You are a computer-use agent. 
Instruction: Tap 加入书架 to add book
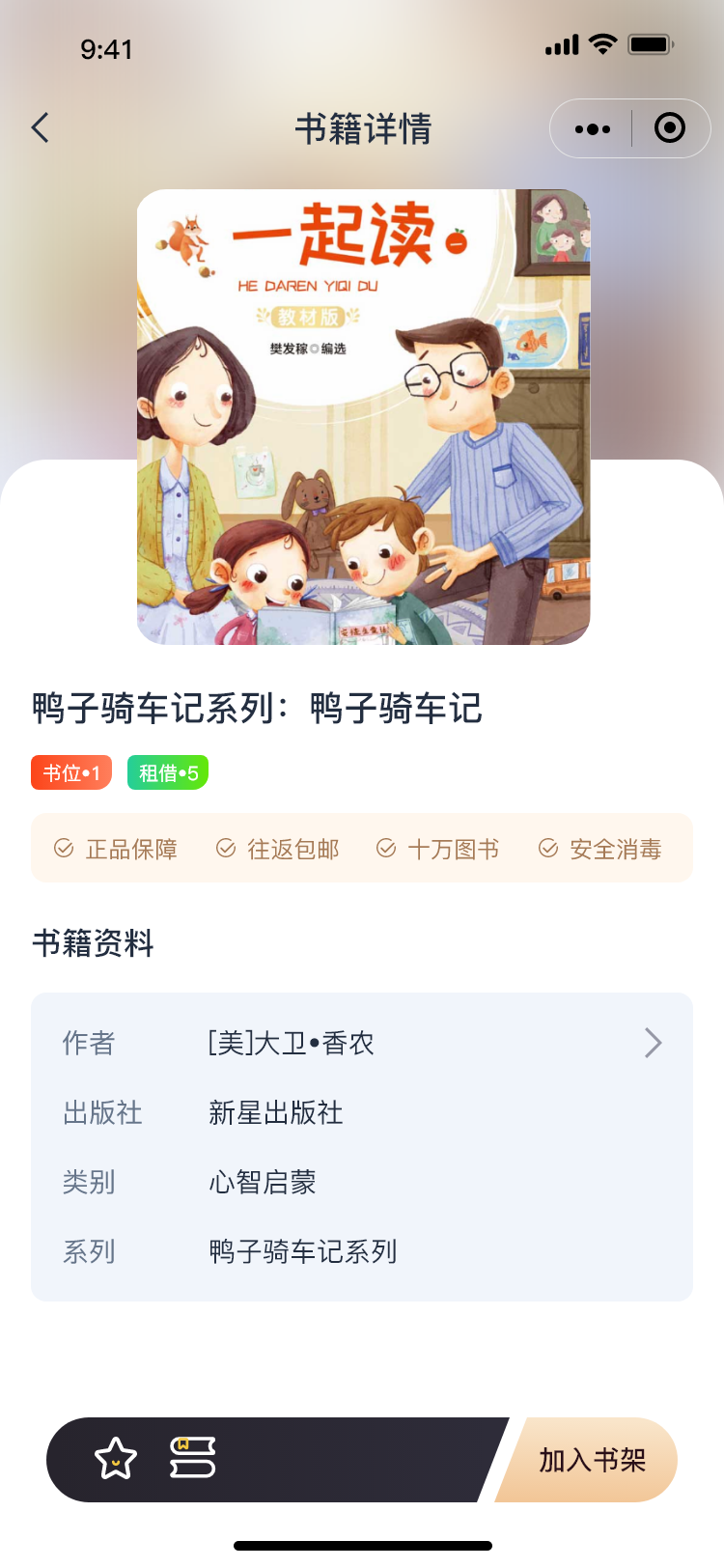(x=592, y=1460)
